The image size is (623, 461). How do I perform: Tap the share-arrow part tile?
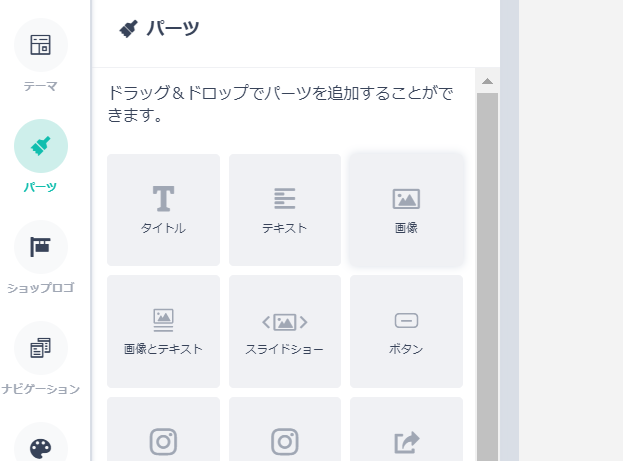pyautogui.click(x=406, y=435)
